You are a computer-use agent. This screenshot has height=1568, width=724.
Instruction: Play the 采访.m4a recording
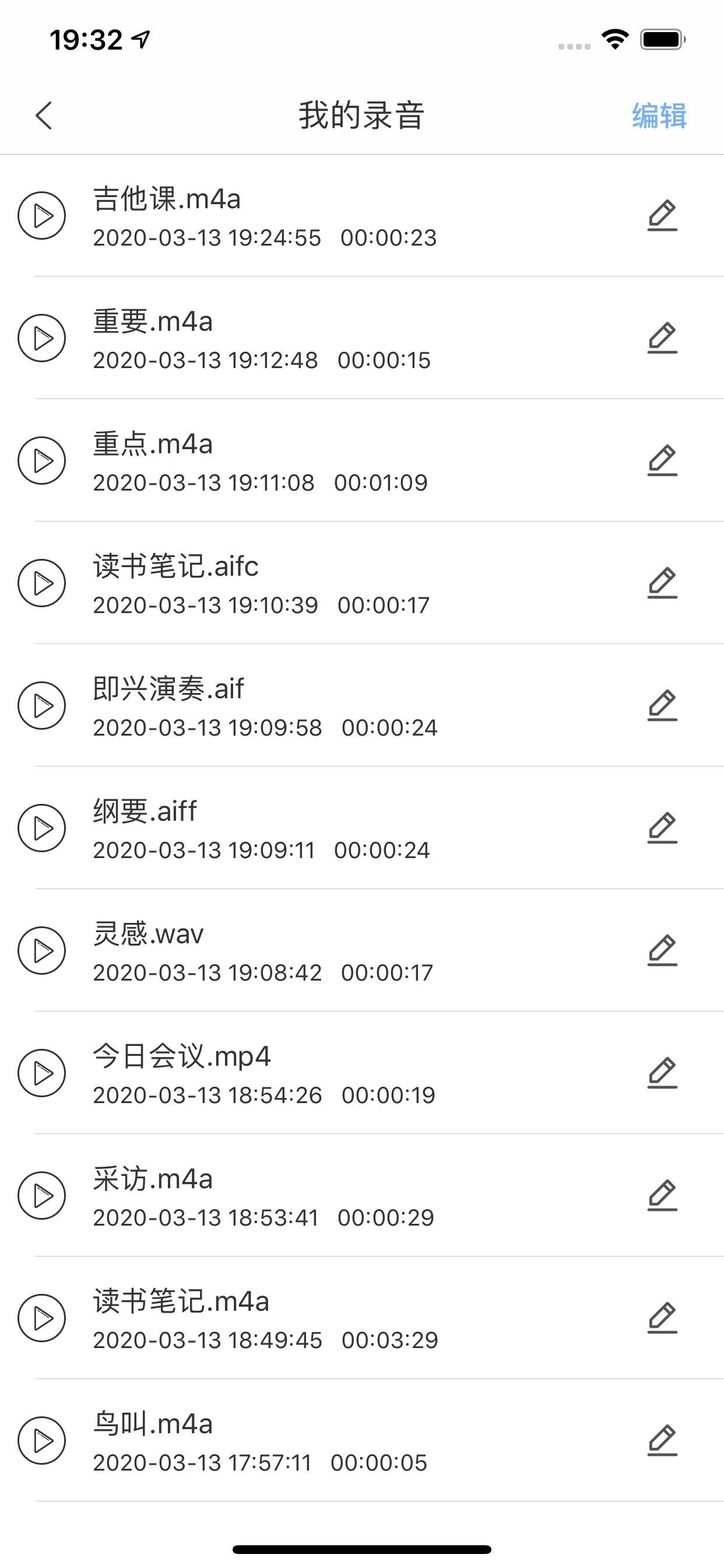click(41, 1195)
